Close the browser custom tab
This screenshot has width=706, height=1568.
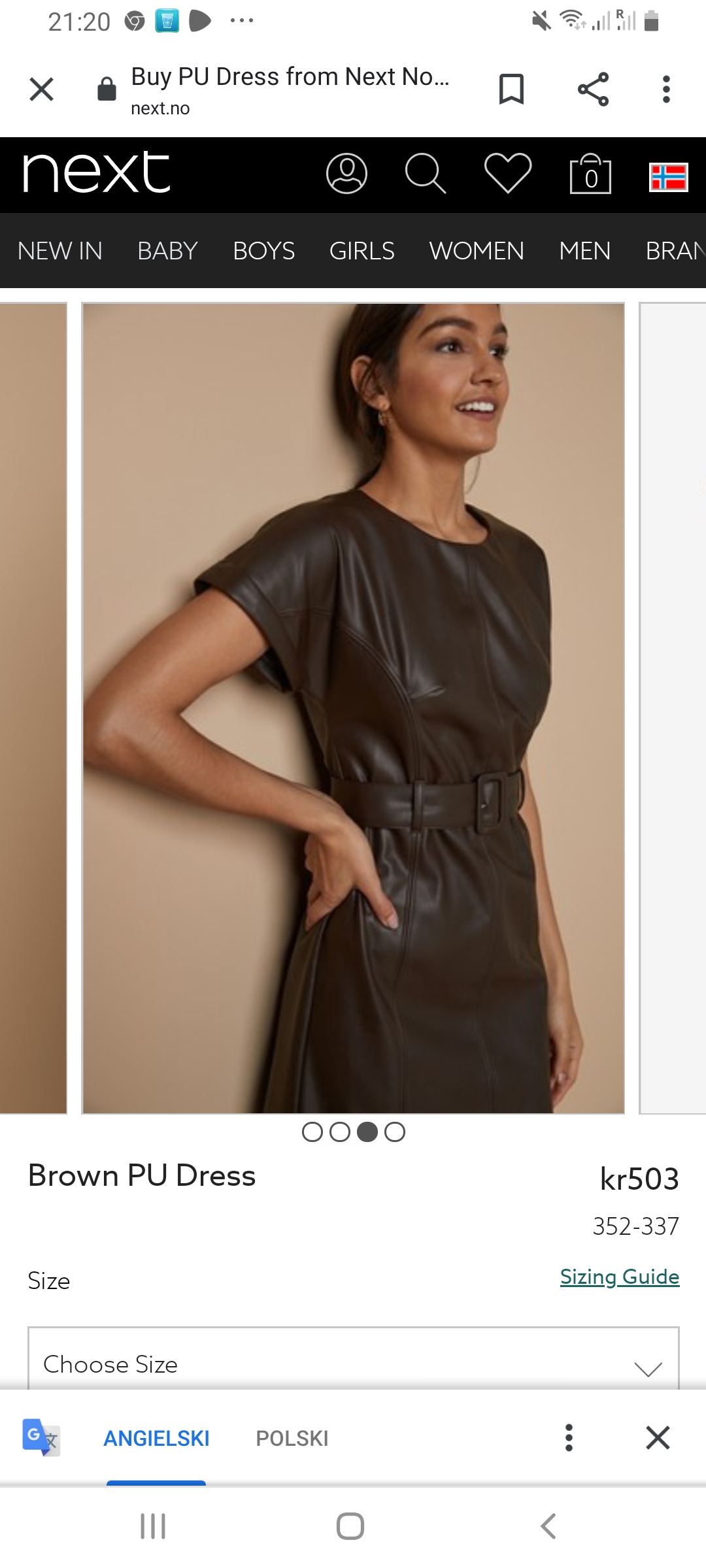pos(42,90)
